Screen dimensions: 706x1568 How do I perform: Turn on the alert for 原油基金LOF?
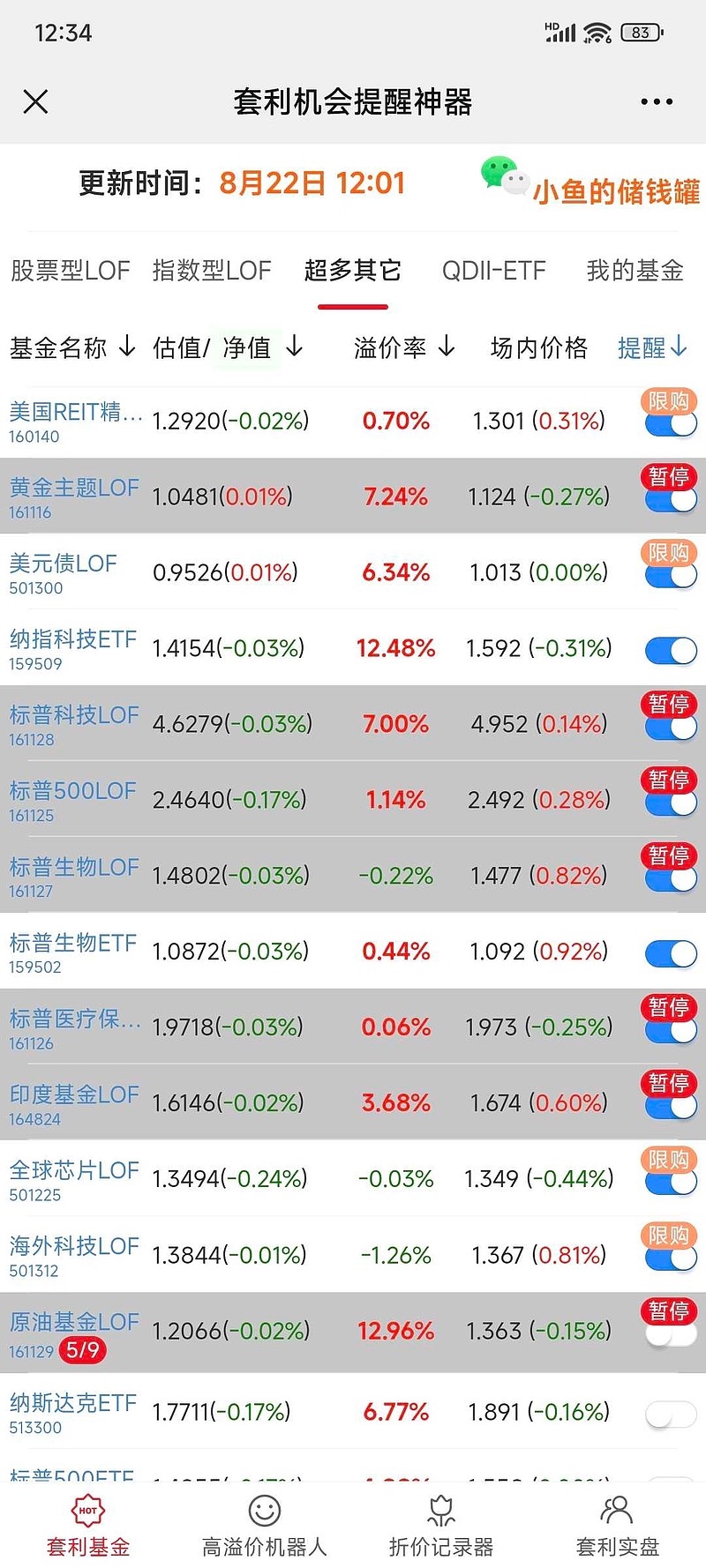(x=671, y=1335)
